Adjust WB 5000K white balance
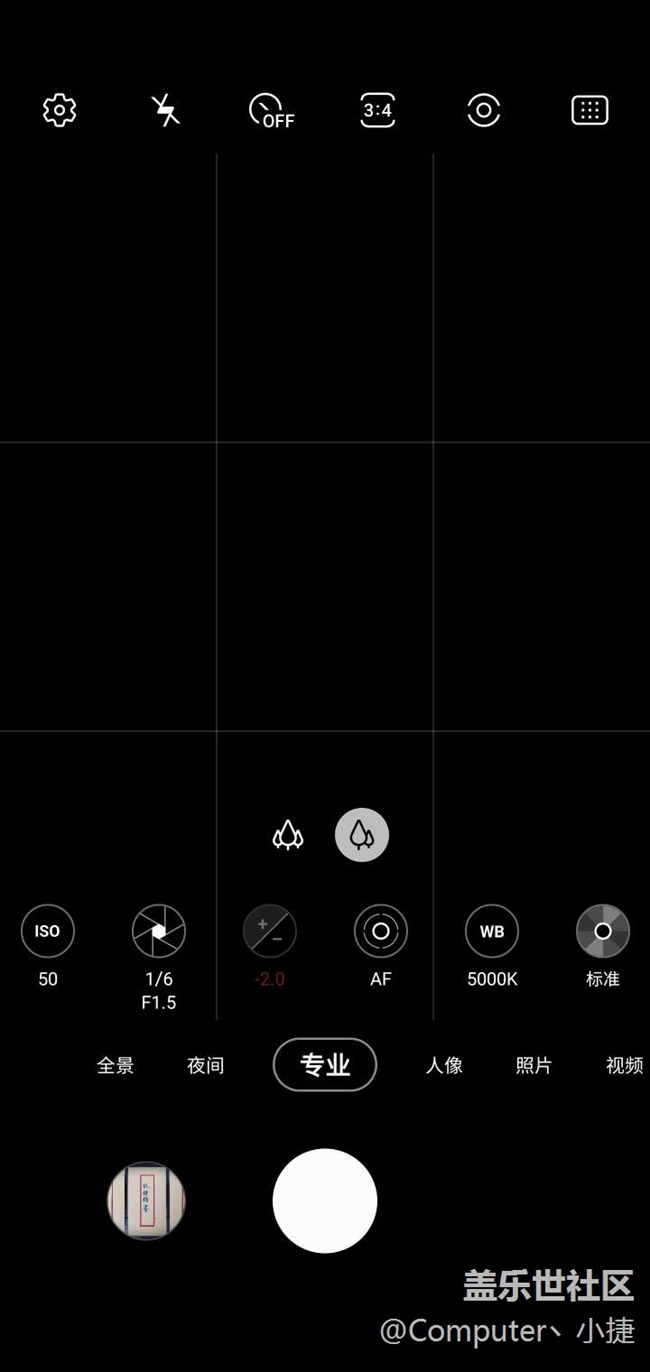This screenshot has width=650, height=1372. tap(492, 931)
